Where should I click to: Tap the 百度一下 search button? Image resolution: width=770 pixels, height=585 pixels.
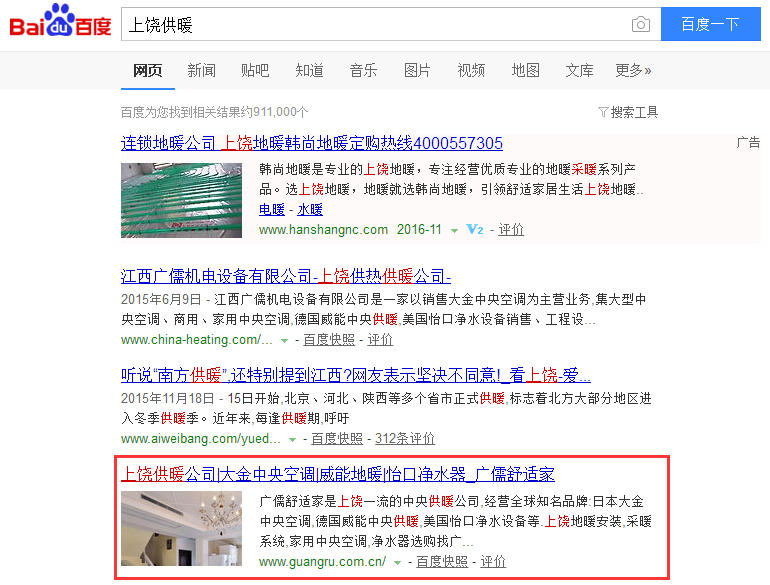710,25
